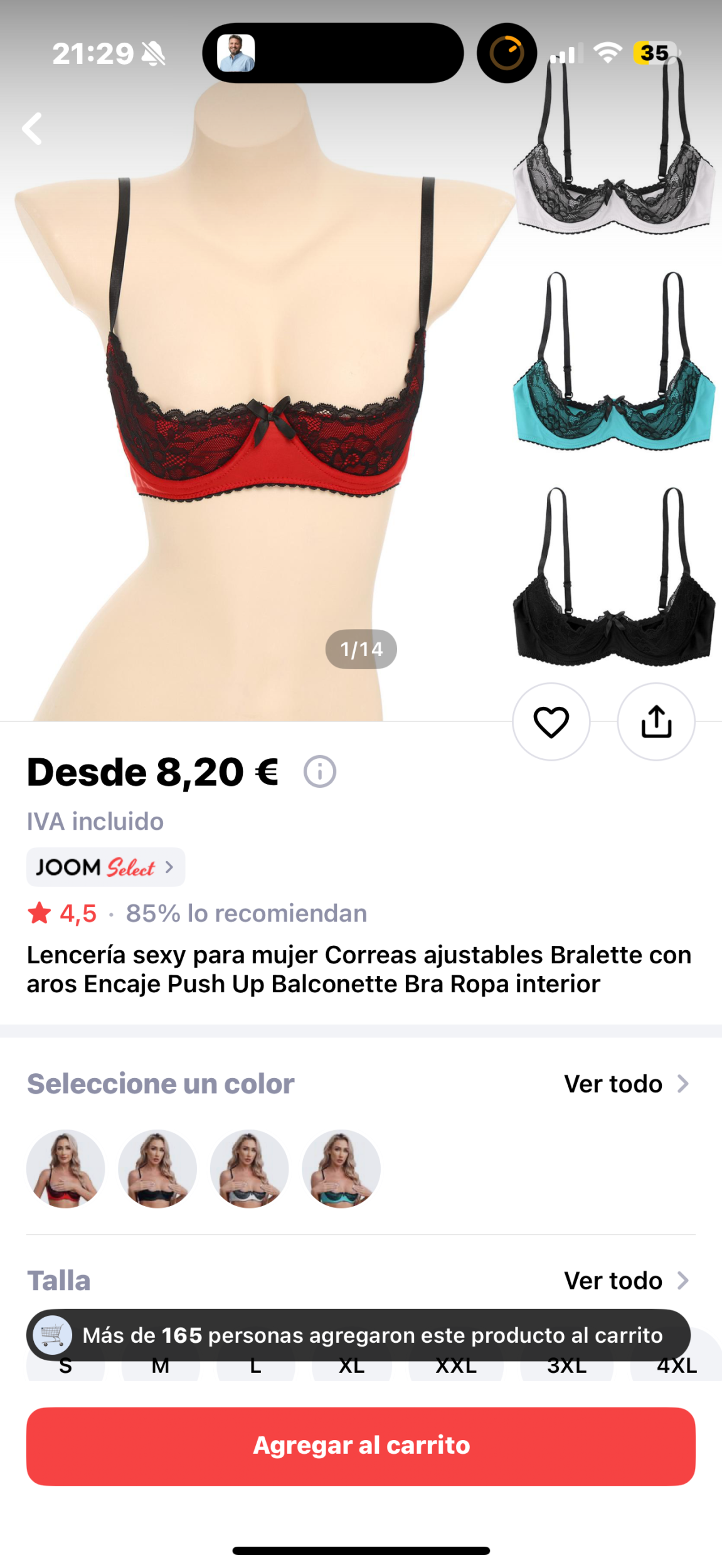Open the price info icon
This screenshot has height=1568, width=722.
pos(320,771)
